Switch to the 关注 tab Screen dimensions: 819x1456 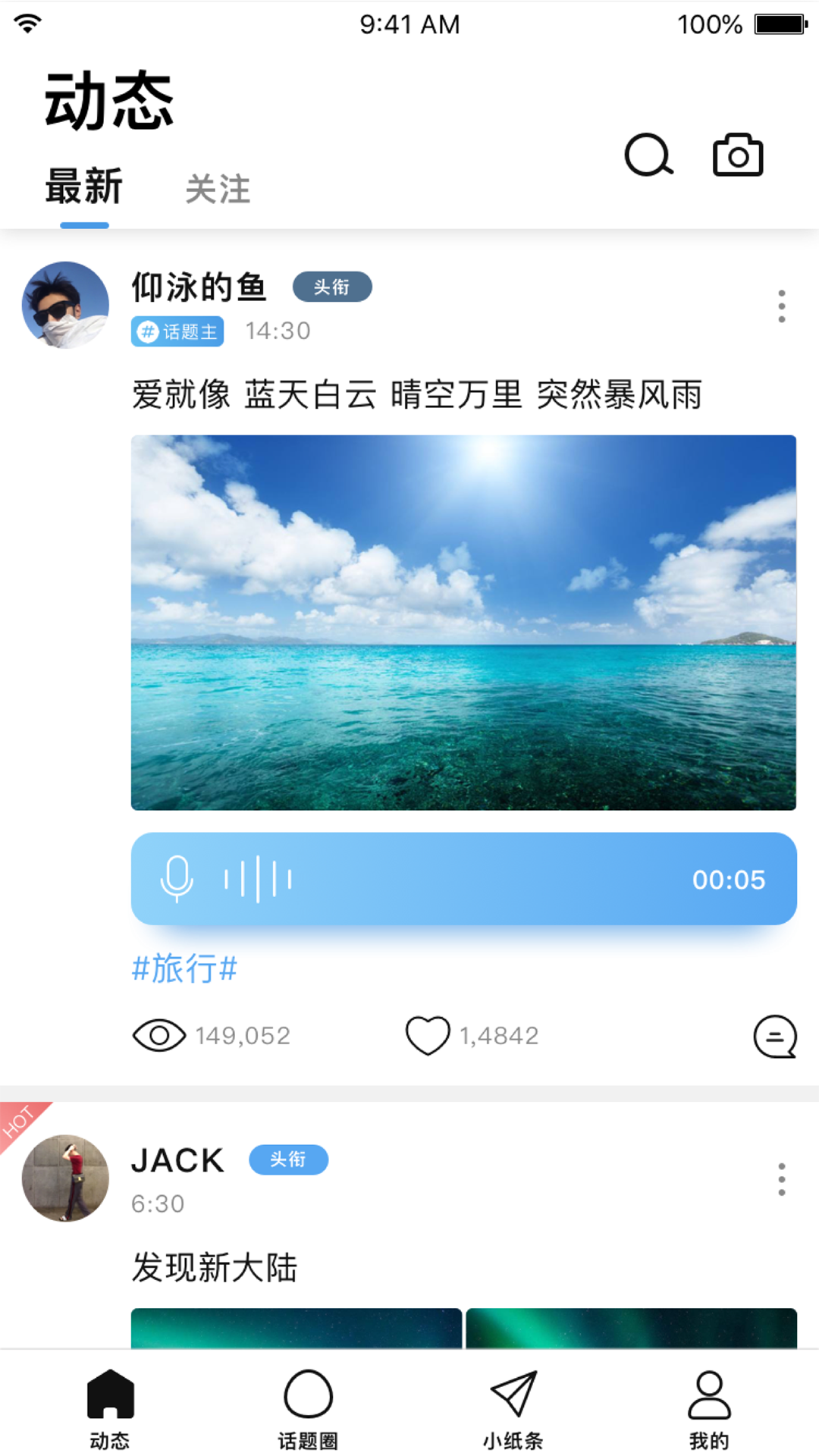coord(218,189)
